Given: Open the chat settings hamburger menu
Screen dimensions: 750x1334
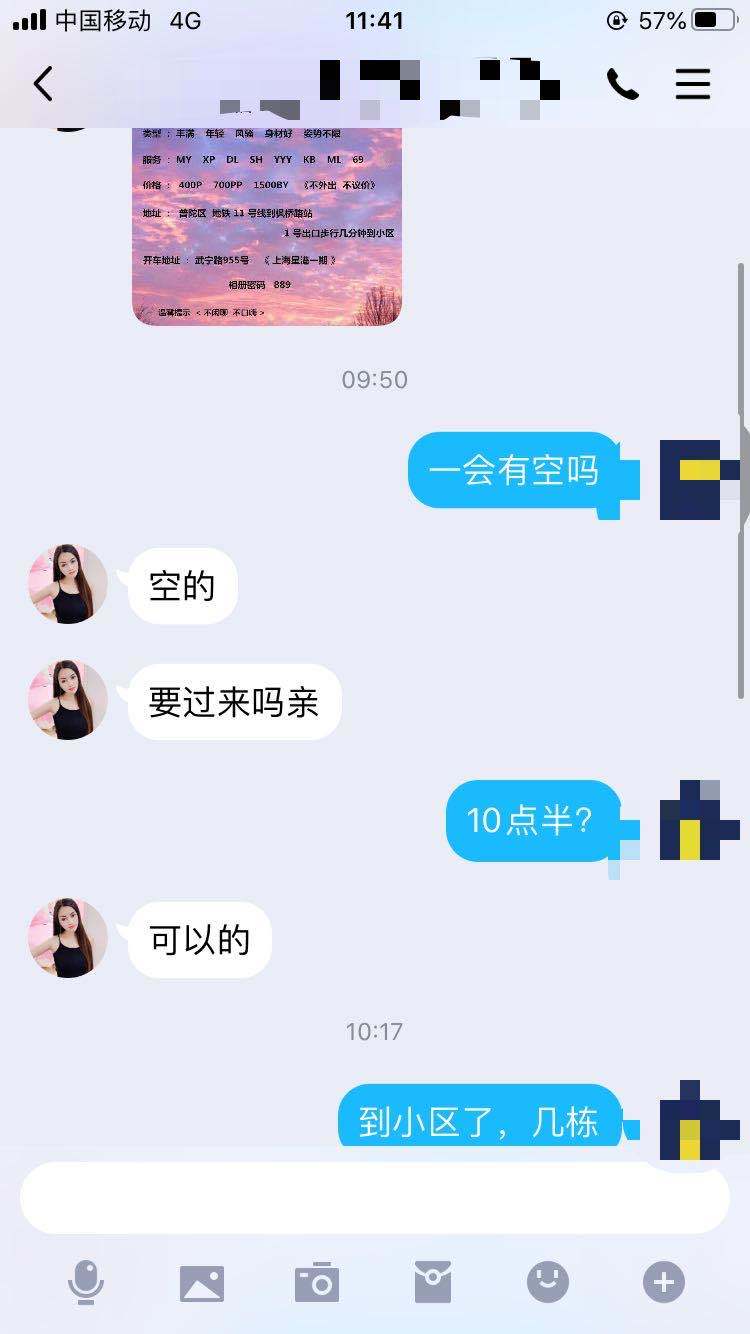Looking at the screenshot, I should [x=693, y=84].
